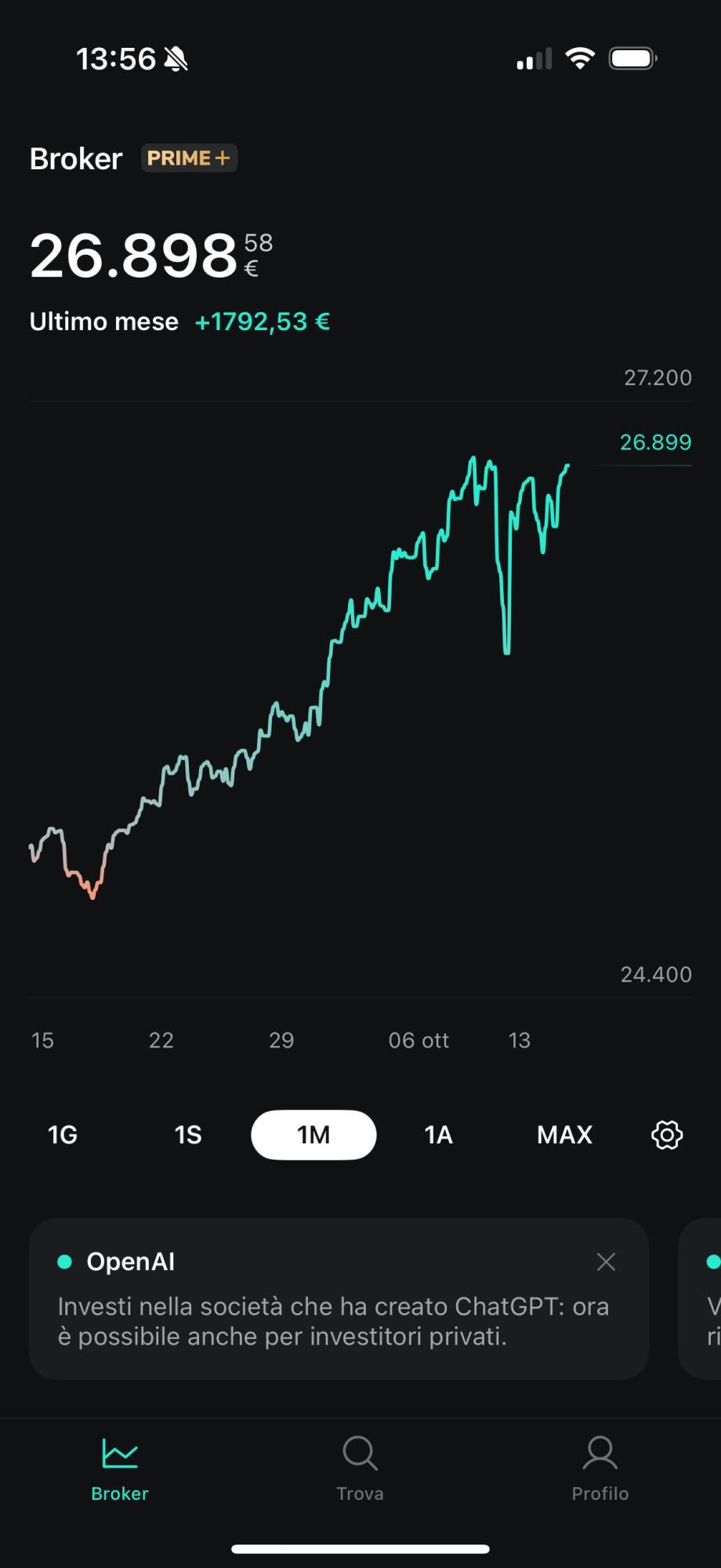This screenshot has width=721, height=1568.
Task: Select the 1G time range
Action: coord(63,1134)
